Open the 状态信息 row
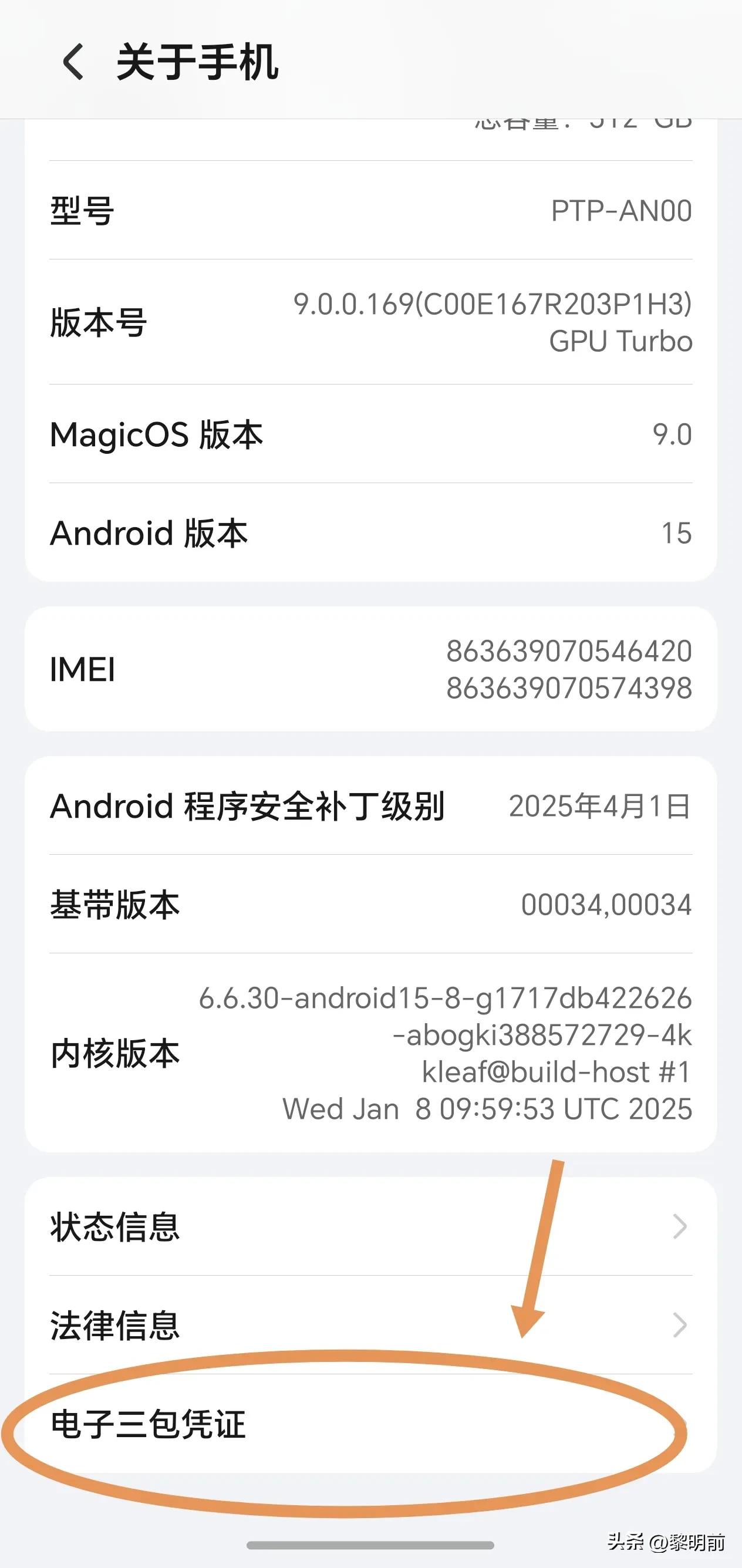Screen dimensions: 742x1568 point(370,1226)
